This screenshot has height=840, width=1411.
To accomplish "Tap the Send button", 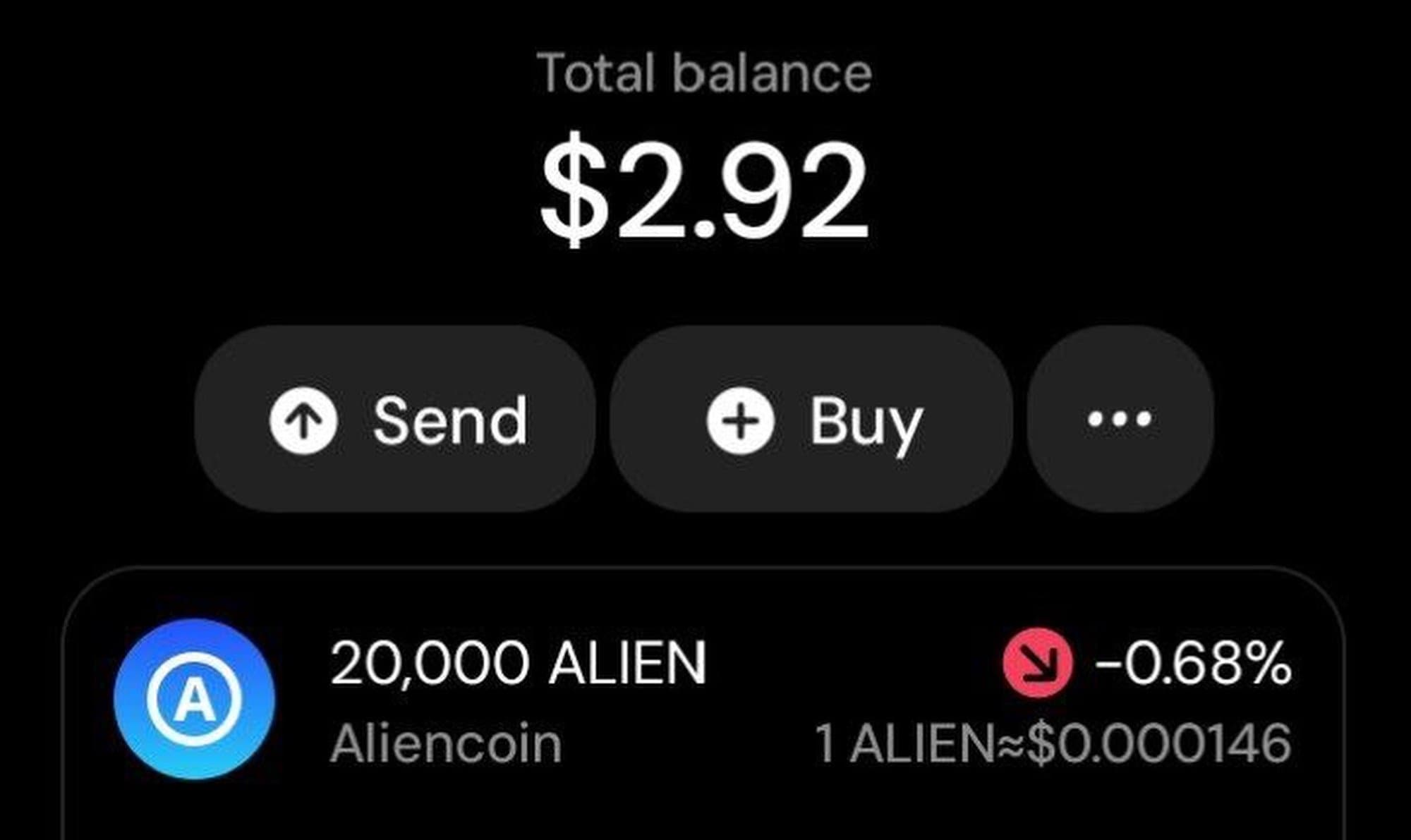I will point(395,420).
